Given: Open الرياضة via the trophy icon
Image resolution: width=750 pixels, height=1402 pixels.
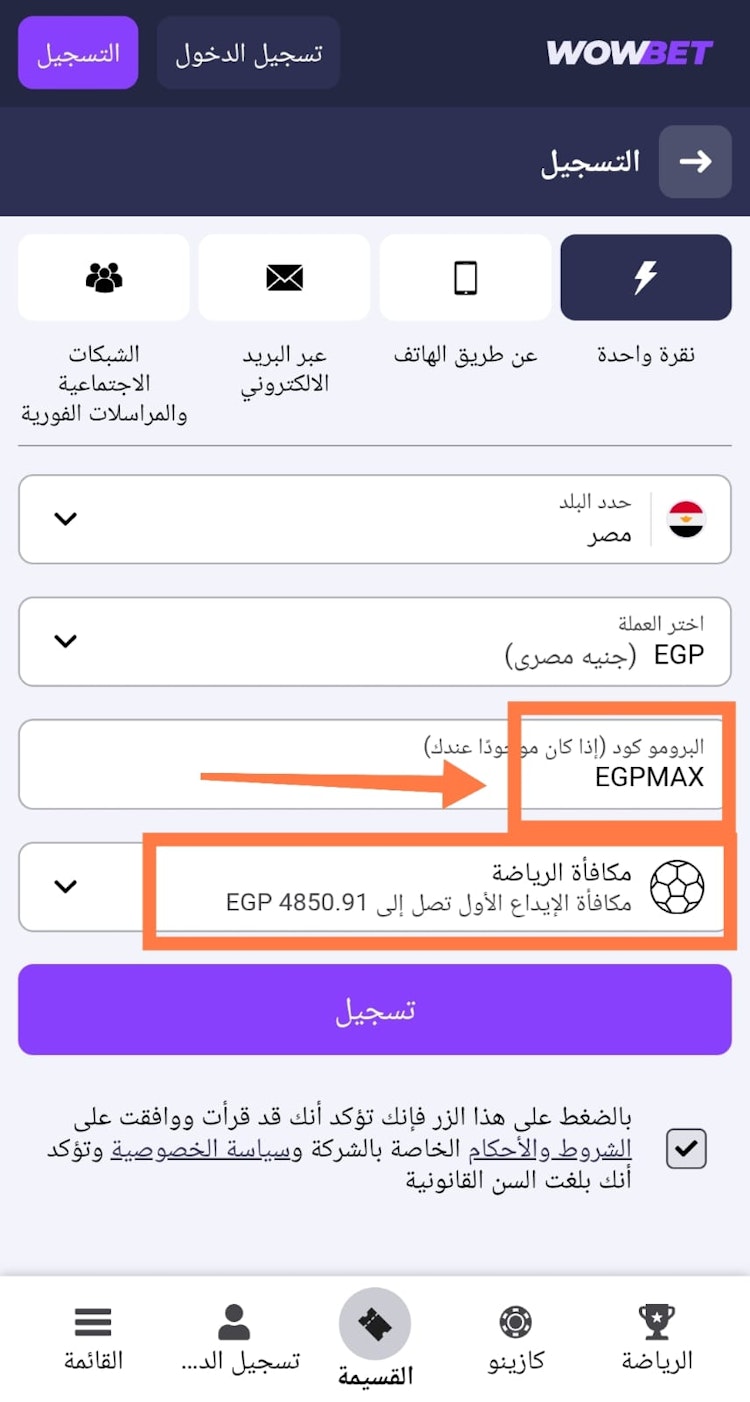Looking at the screenshot, I should 655,1322.
